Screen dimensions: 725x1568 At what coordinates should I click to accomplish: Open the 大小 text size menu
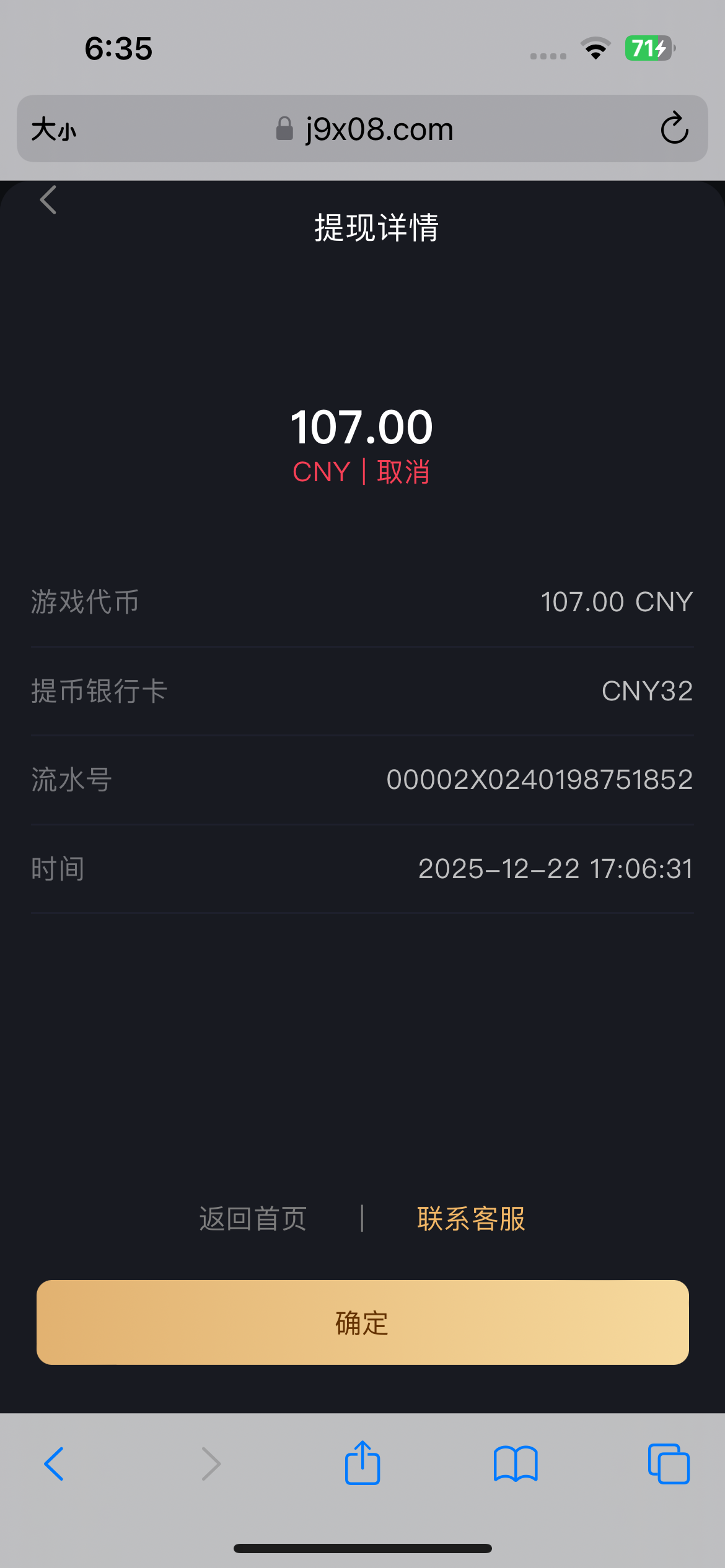click(x=54, y=129)
